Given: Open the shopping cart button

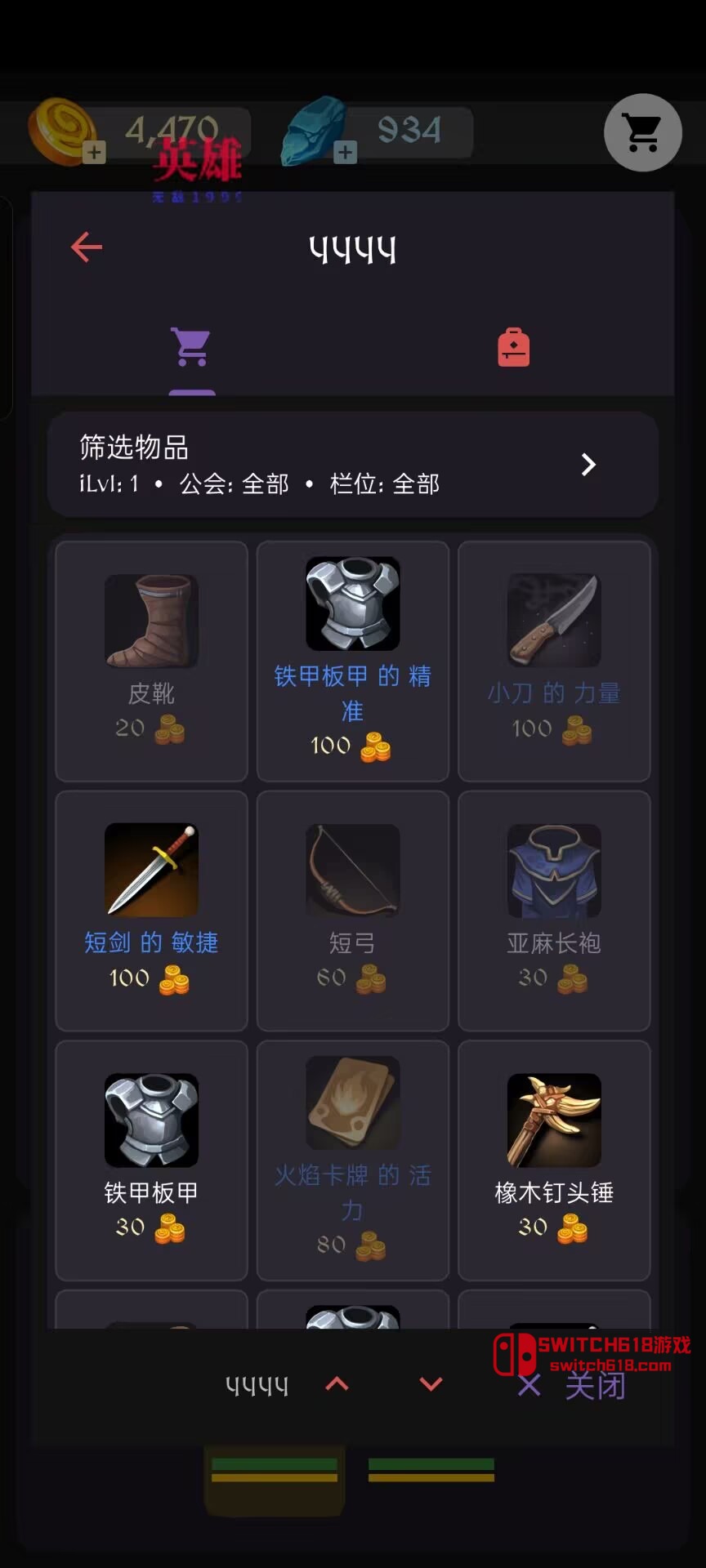Looking at the screenshot, I should point(642,132).
